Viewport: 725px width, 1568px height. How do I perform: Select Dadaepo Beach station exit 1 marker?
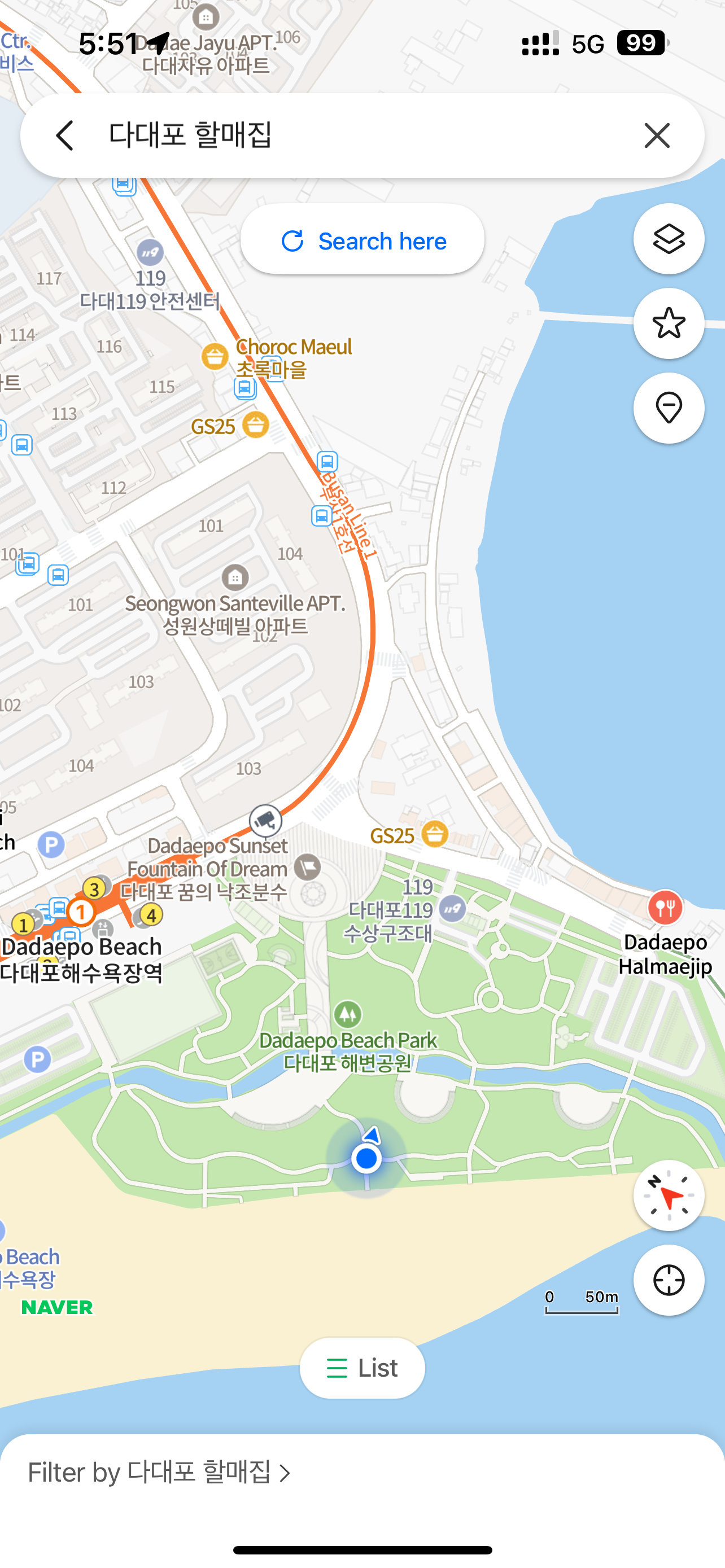[81, 912]
